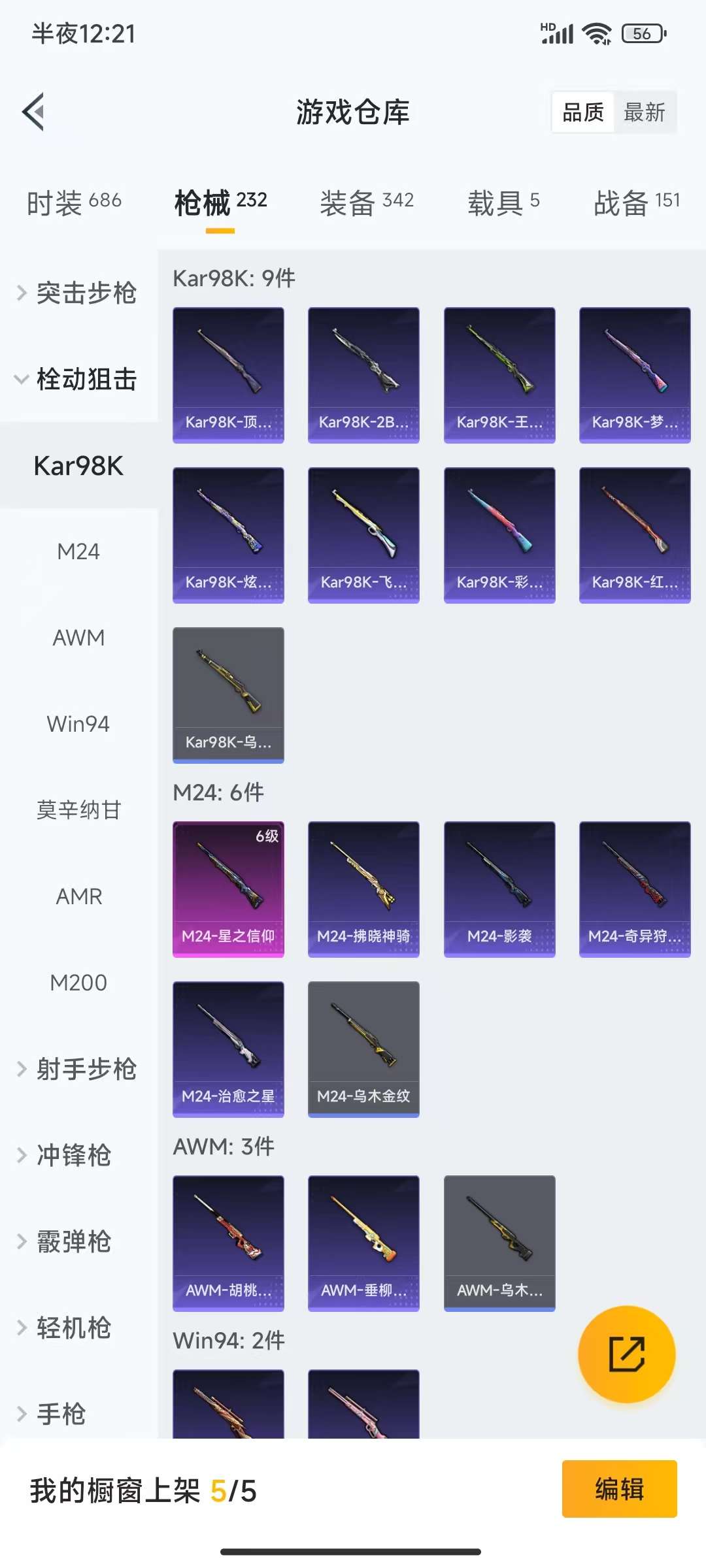Open the 战备 tab
Image resolution: width=706 pixels, height=1568 pixels.
[636, 202]
